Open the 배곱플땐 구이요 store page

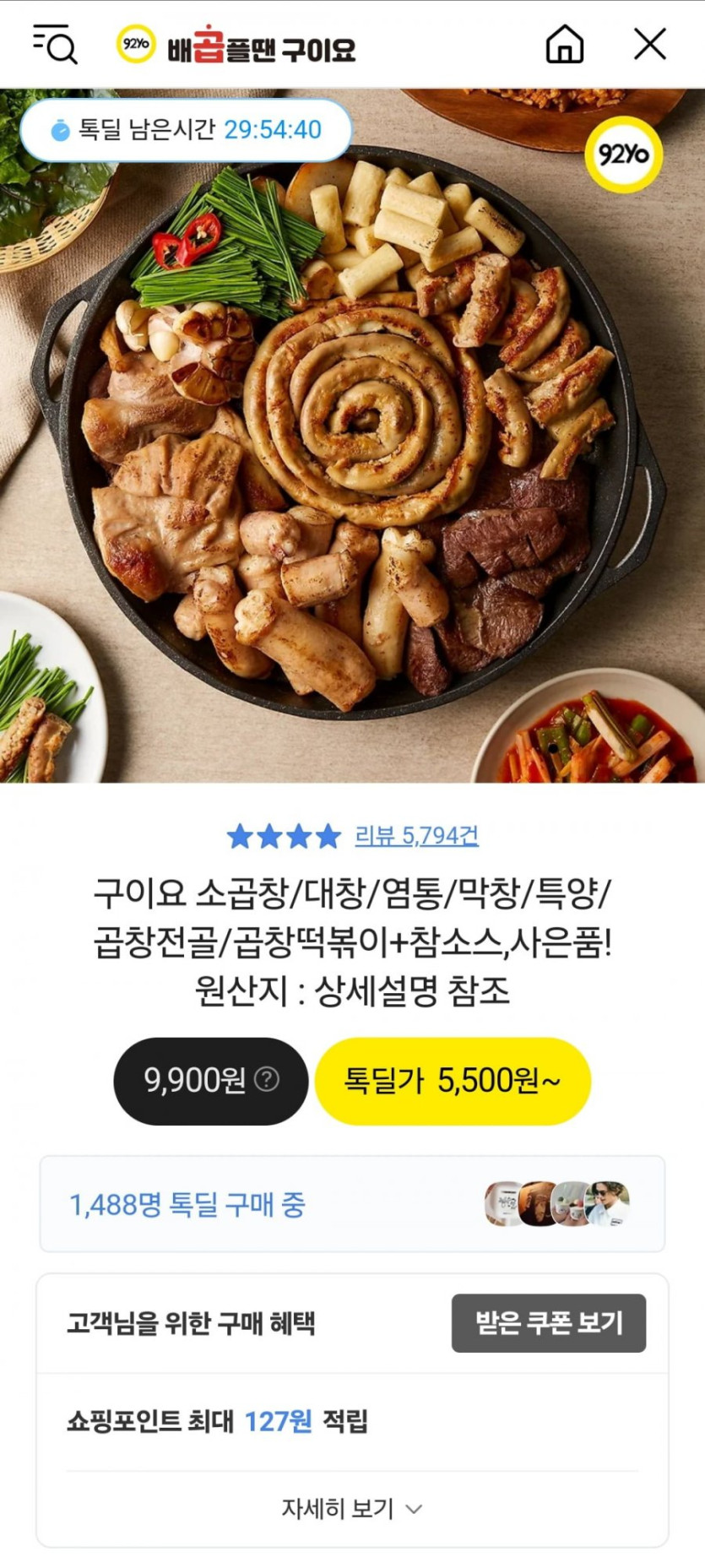pos(236,46)
